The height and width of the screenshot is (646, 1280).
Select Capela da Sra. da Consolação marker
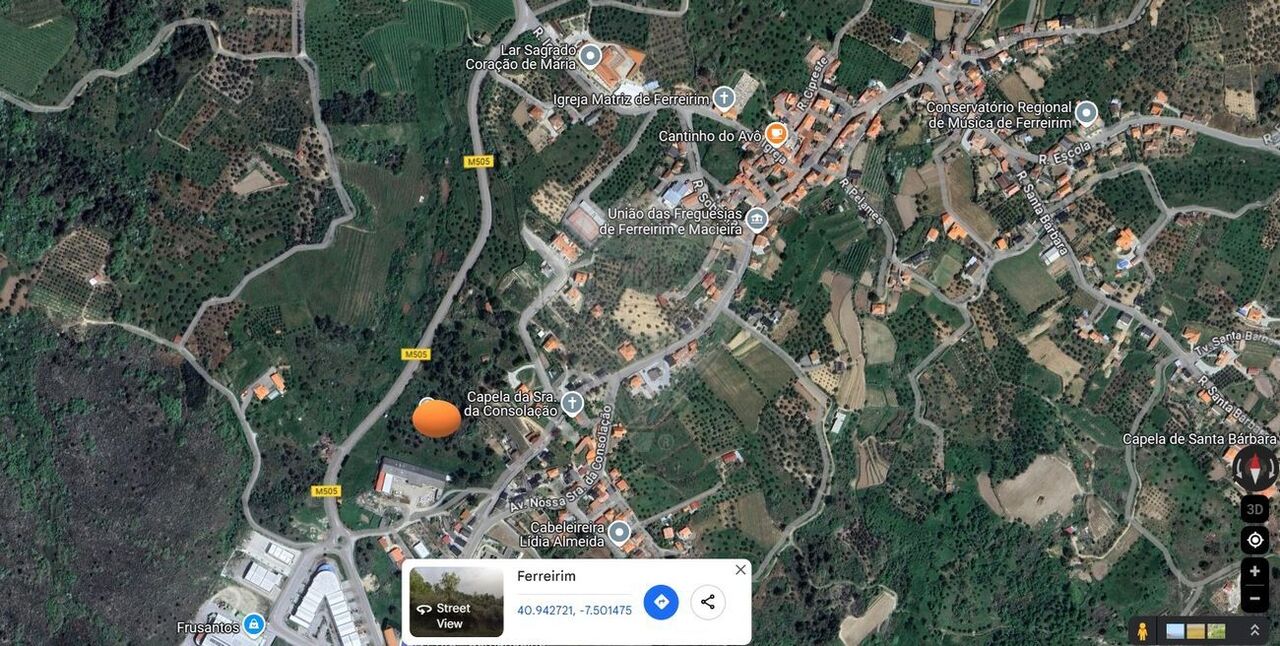pyautogui.click(x=572, y=403)
